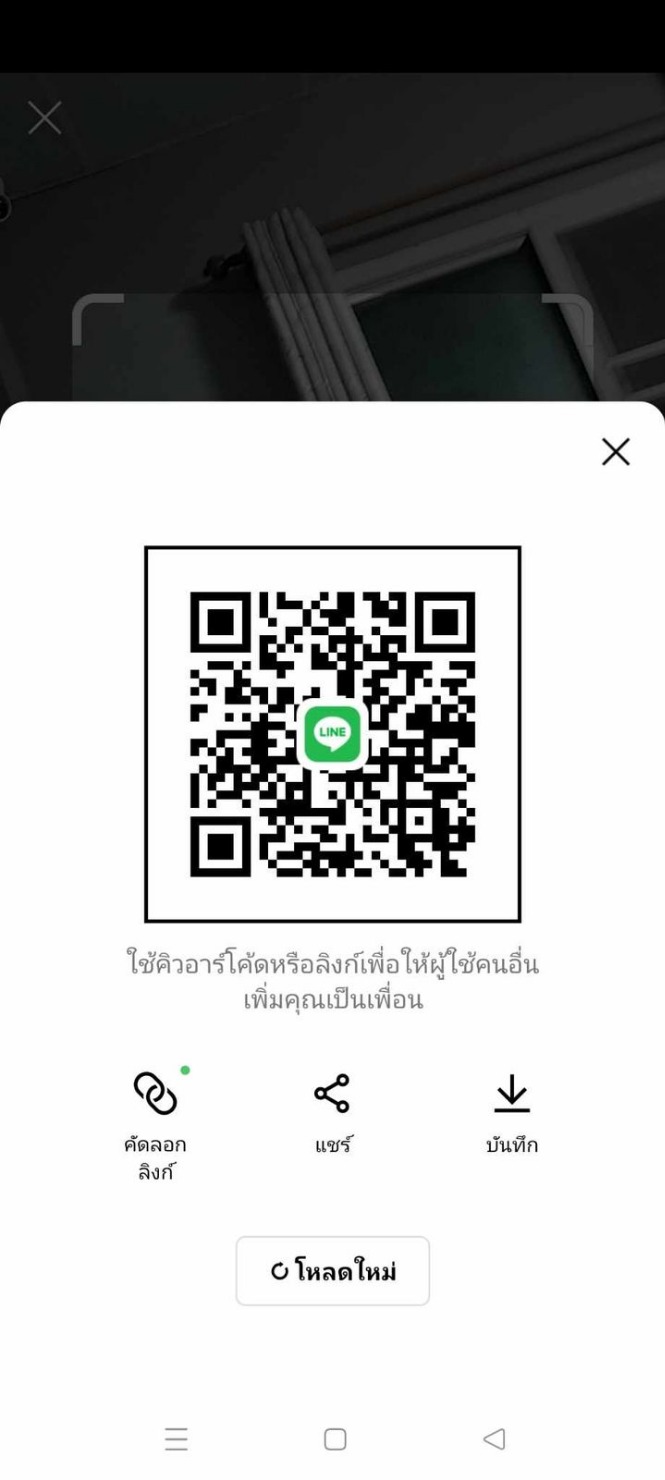
Task: Open recent apps from the navigation bar
Action: pyautogui.click(x=176, y=1439)
